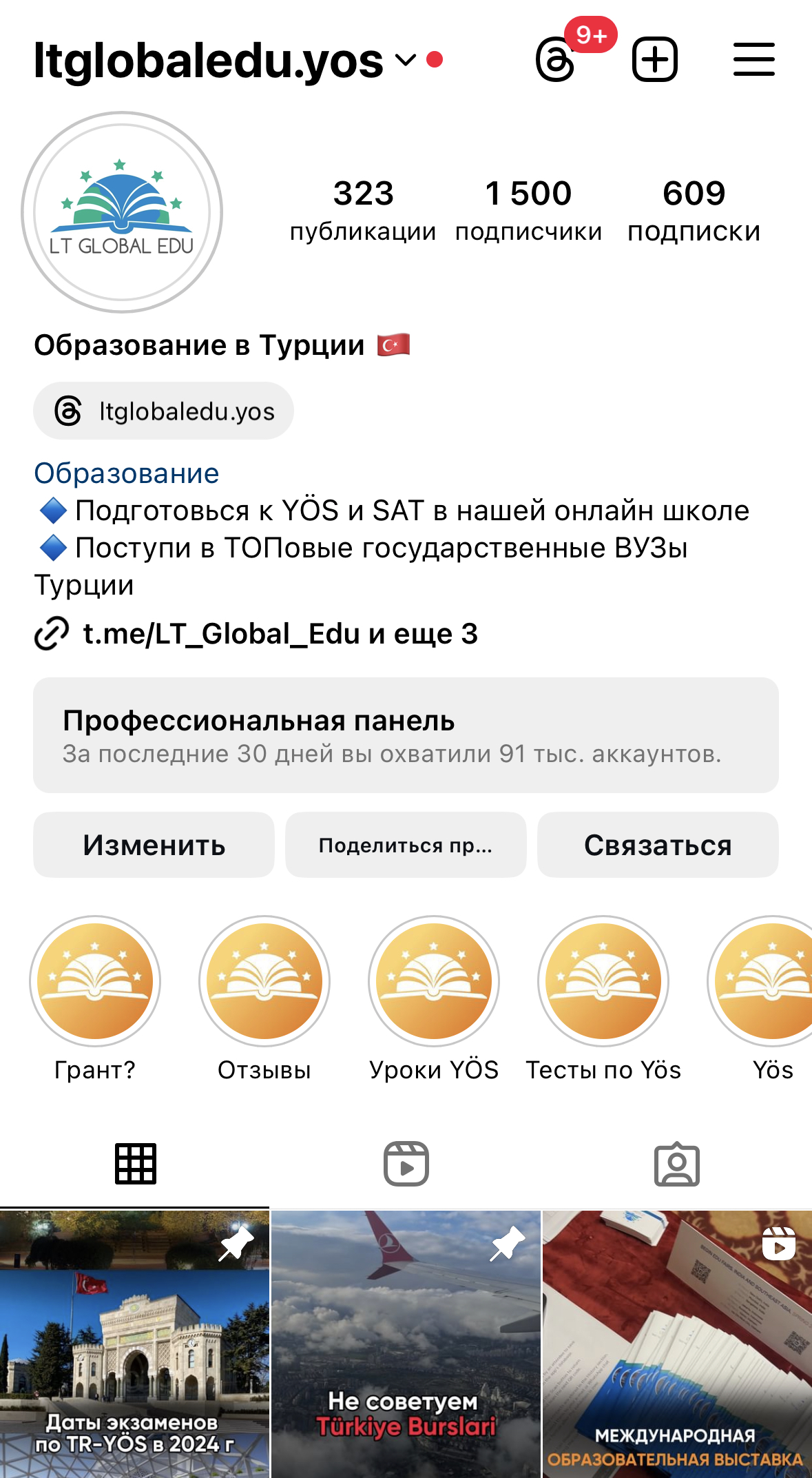Tap the Поделиться пр... button
Viewport: 812px width, 1478px height.
[406, 845]
